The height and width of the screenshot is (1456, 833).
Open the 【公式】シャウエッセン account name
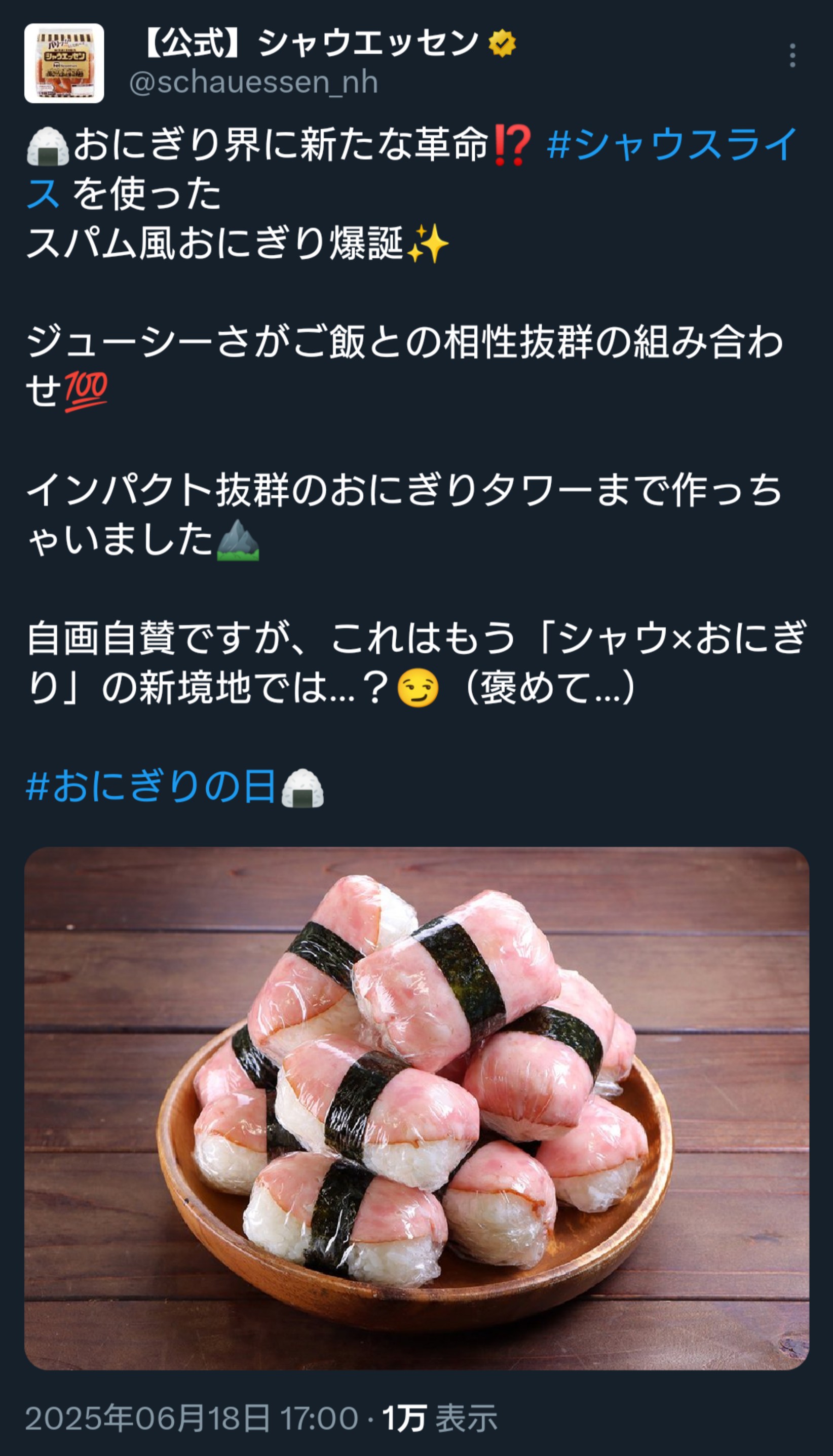pyautogui.click(x=310, y=44)
